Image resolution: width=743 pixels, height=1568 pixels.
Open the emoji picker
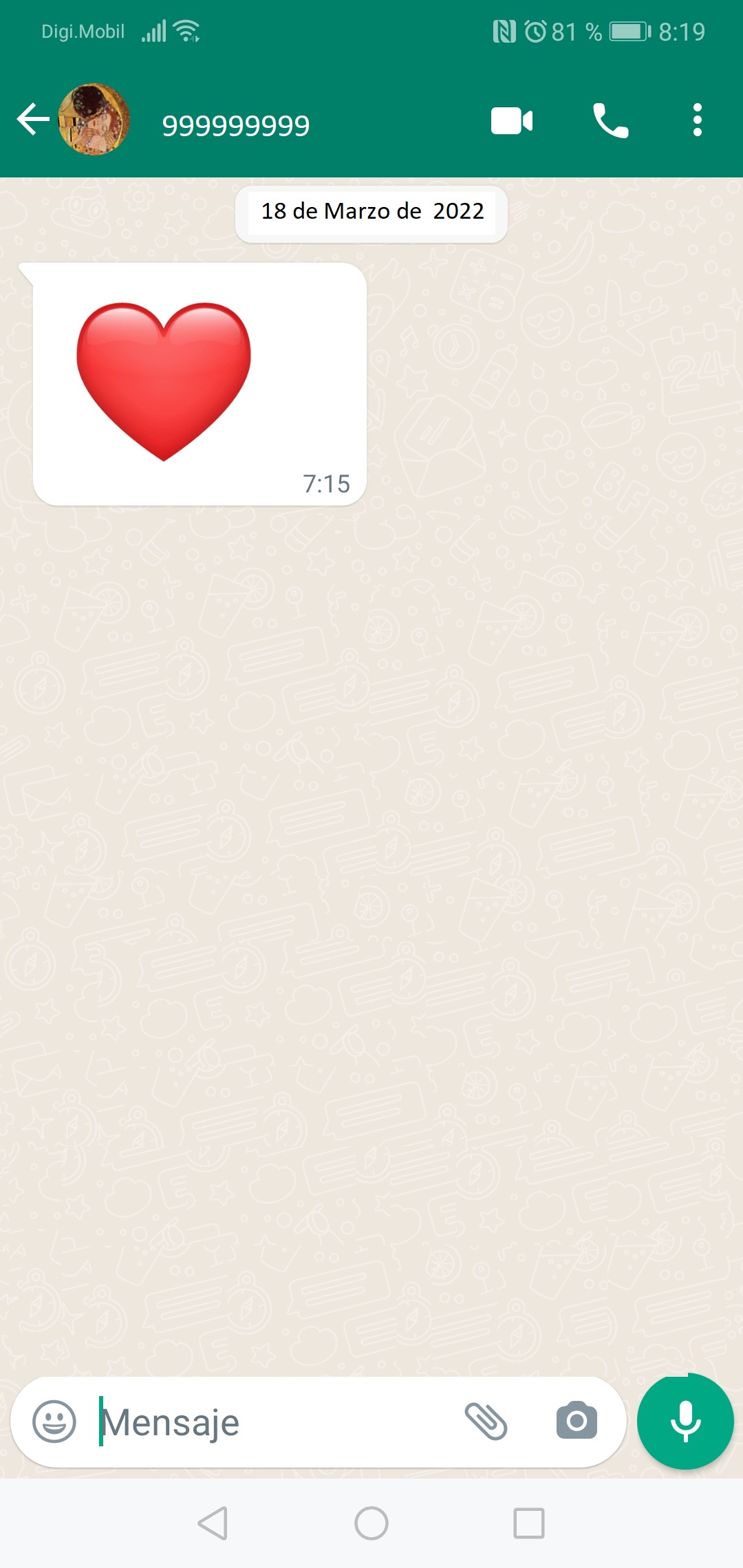tap(54, 1422)
